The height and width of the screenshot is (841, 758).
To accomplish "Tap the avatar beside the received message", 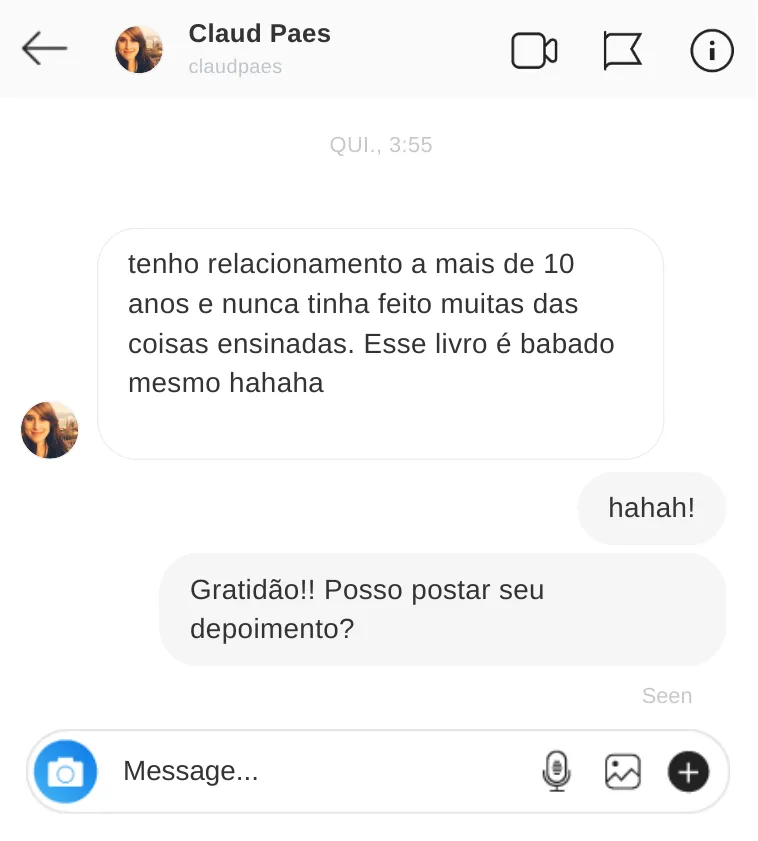I will point(49,430).
